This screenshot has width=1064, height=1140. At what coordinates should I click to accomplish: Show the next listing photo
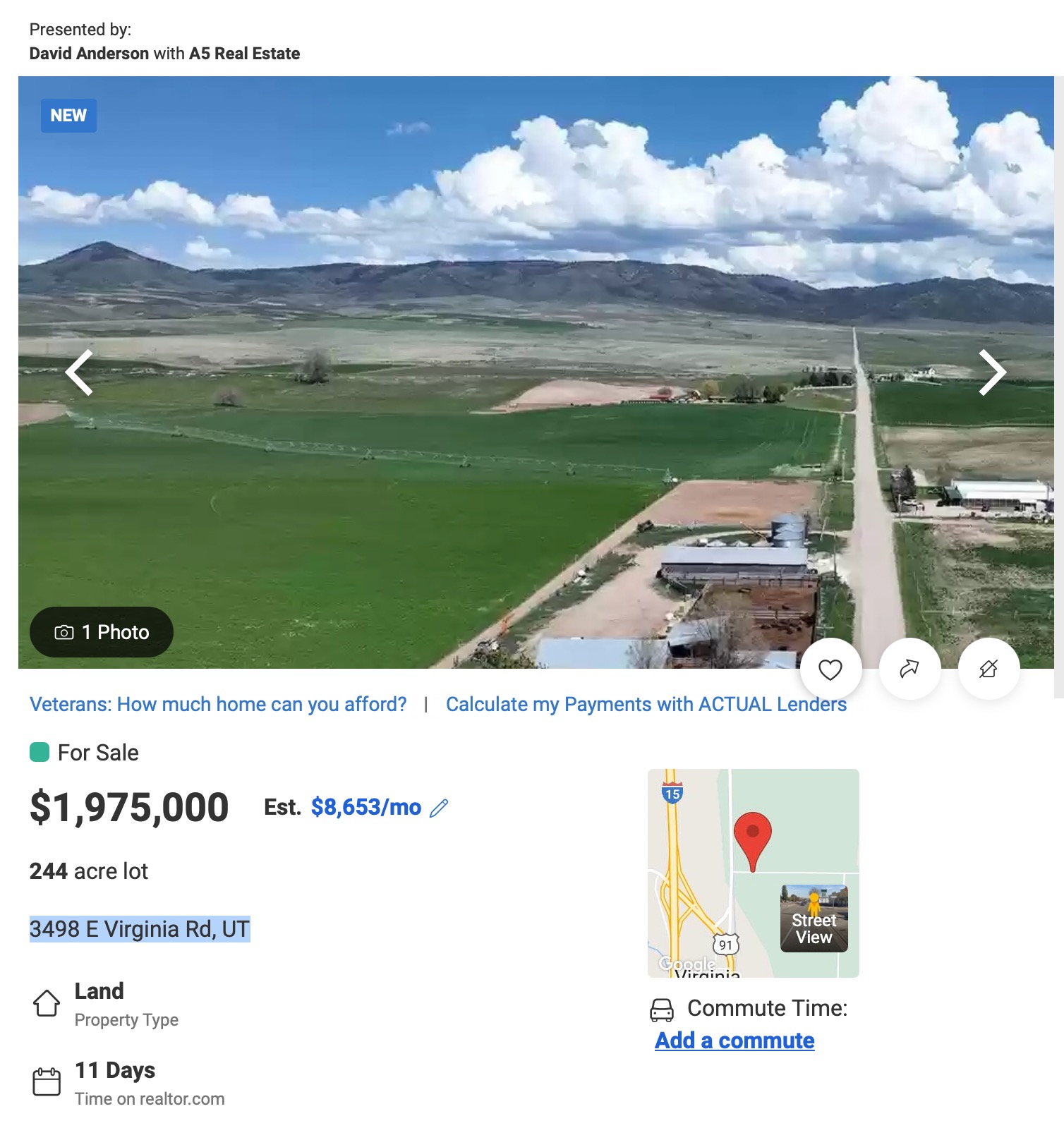pyautogui.click(x=991, y=372)
